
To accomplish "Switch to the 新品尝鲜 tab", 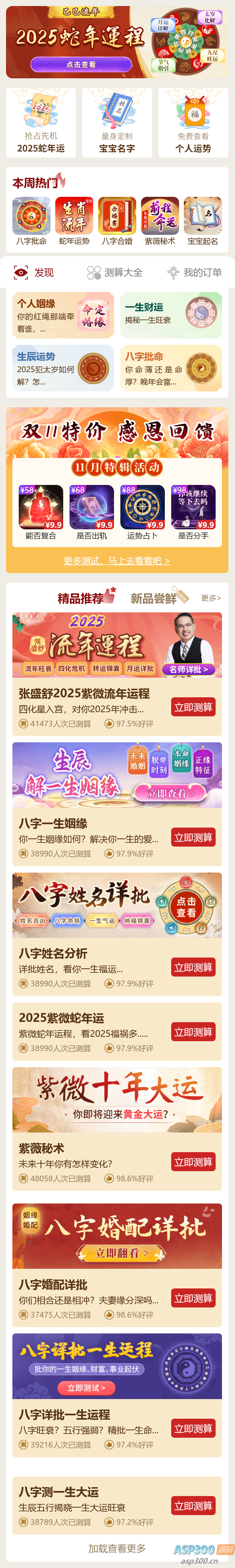I will pyautogui.click(x=154, y=598).
